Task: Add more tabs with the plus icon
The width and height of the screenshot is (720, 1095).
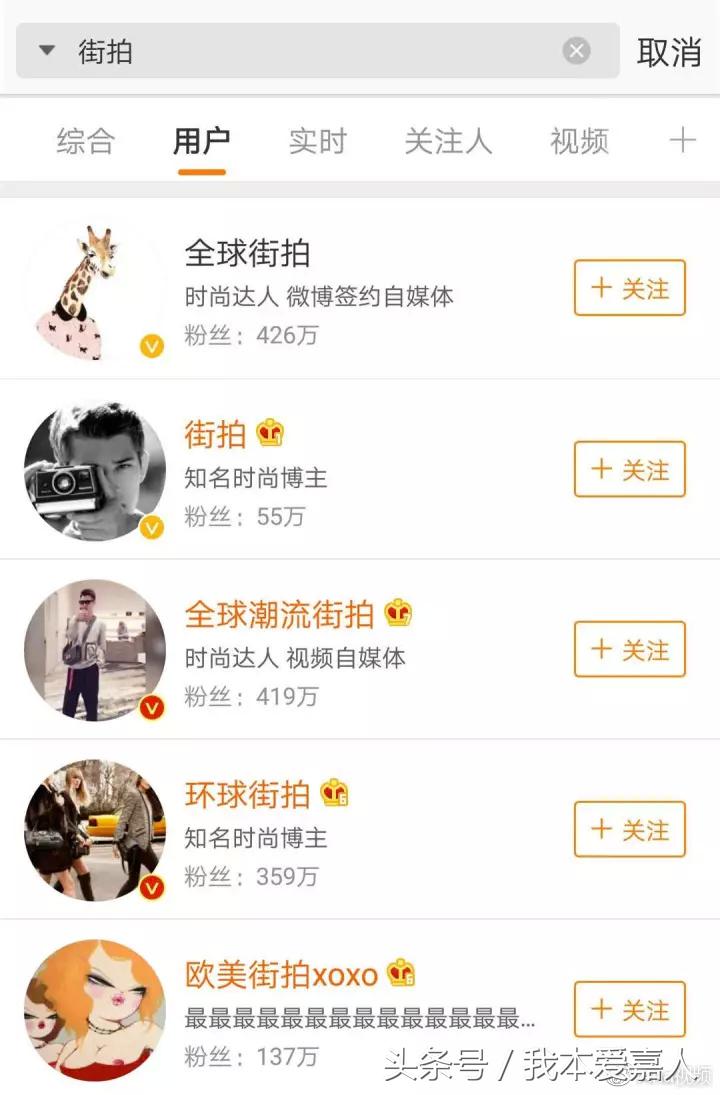Action: [x=682, y=140]
